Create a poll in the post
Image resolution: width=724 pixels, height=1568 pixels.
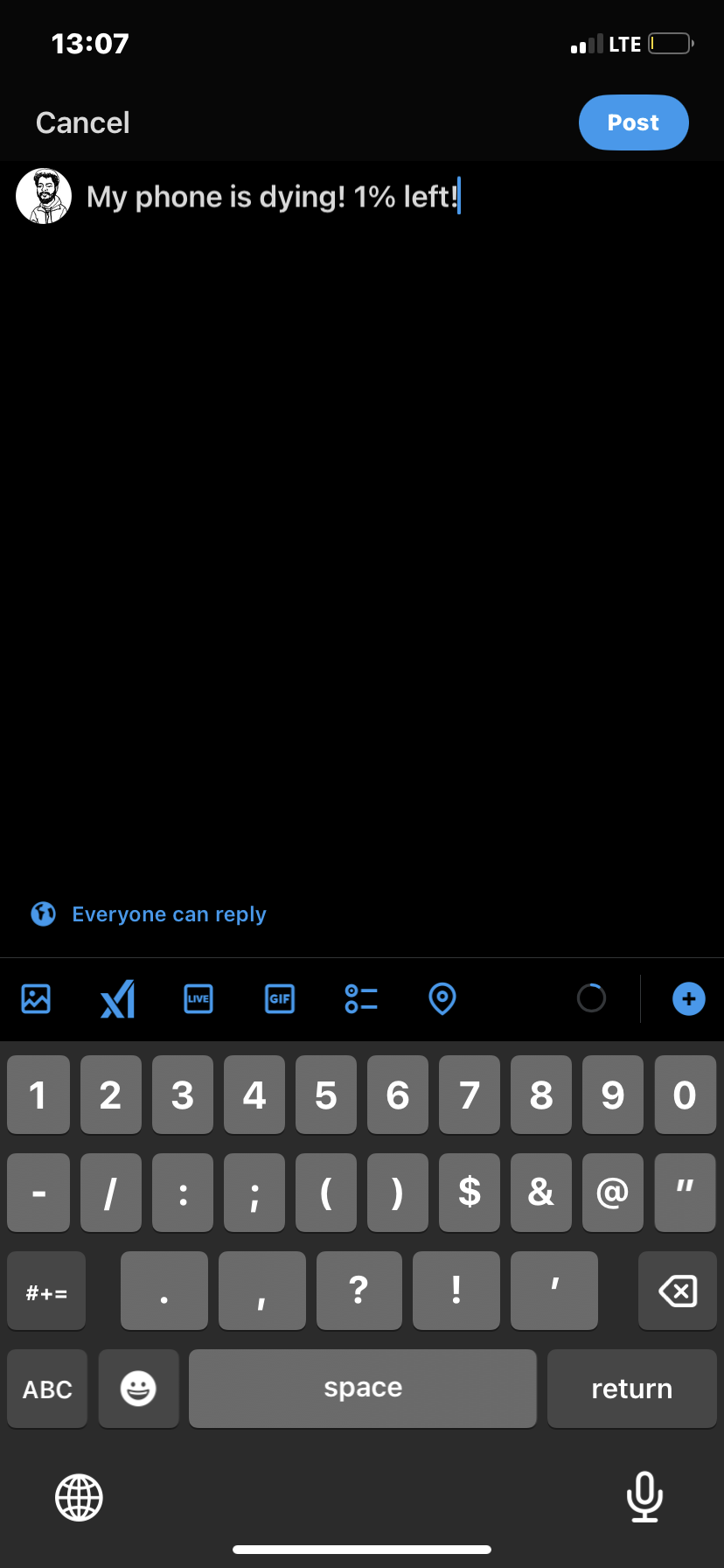point(361,998)
